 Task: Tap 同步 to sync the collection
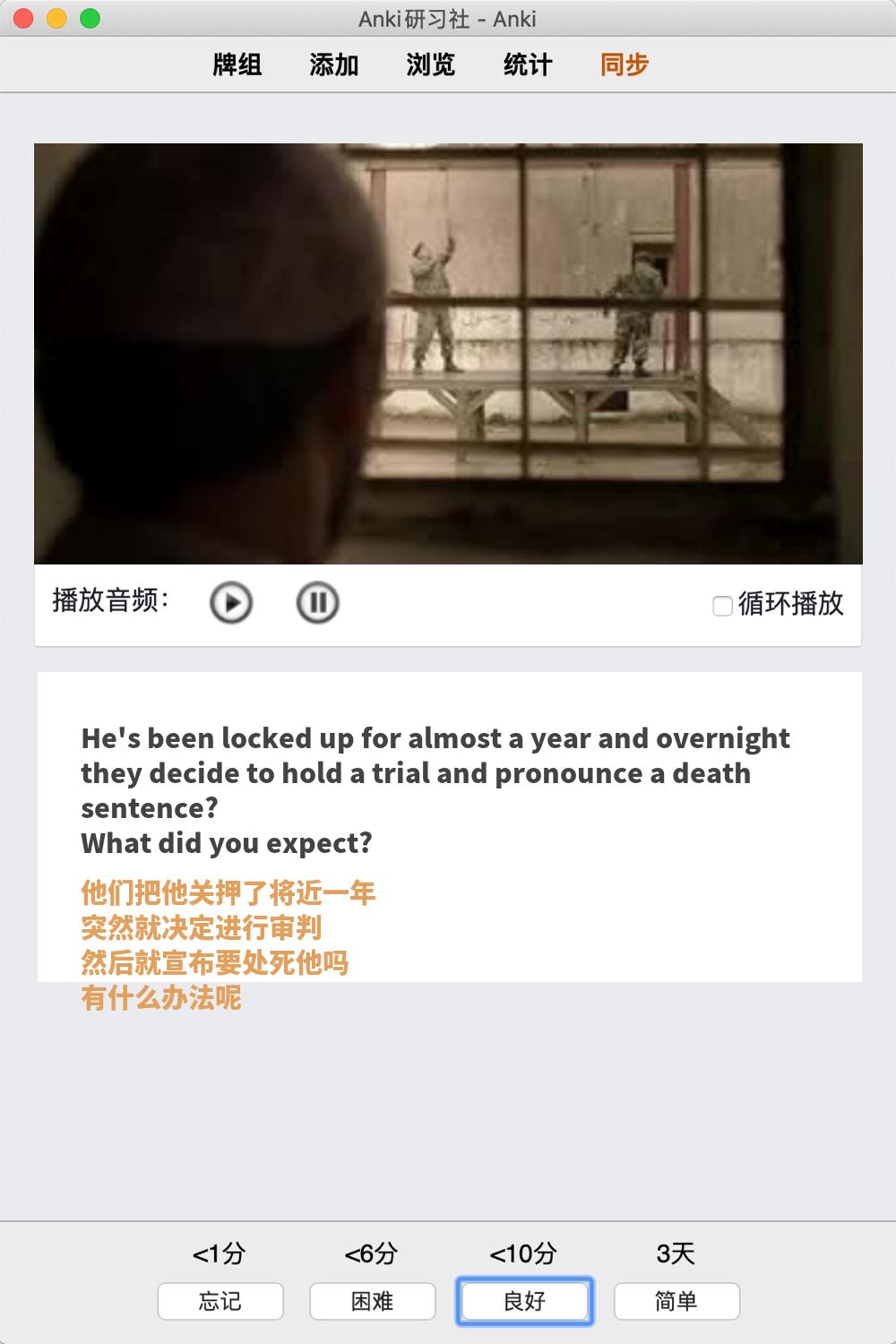[625, 65]
